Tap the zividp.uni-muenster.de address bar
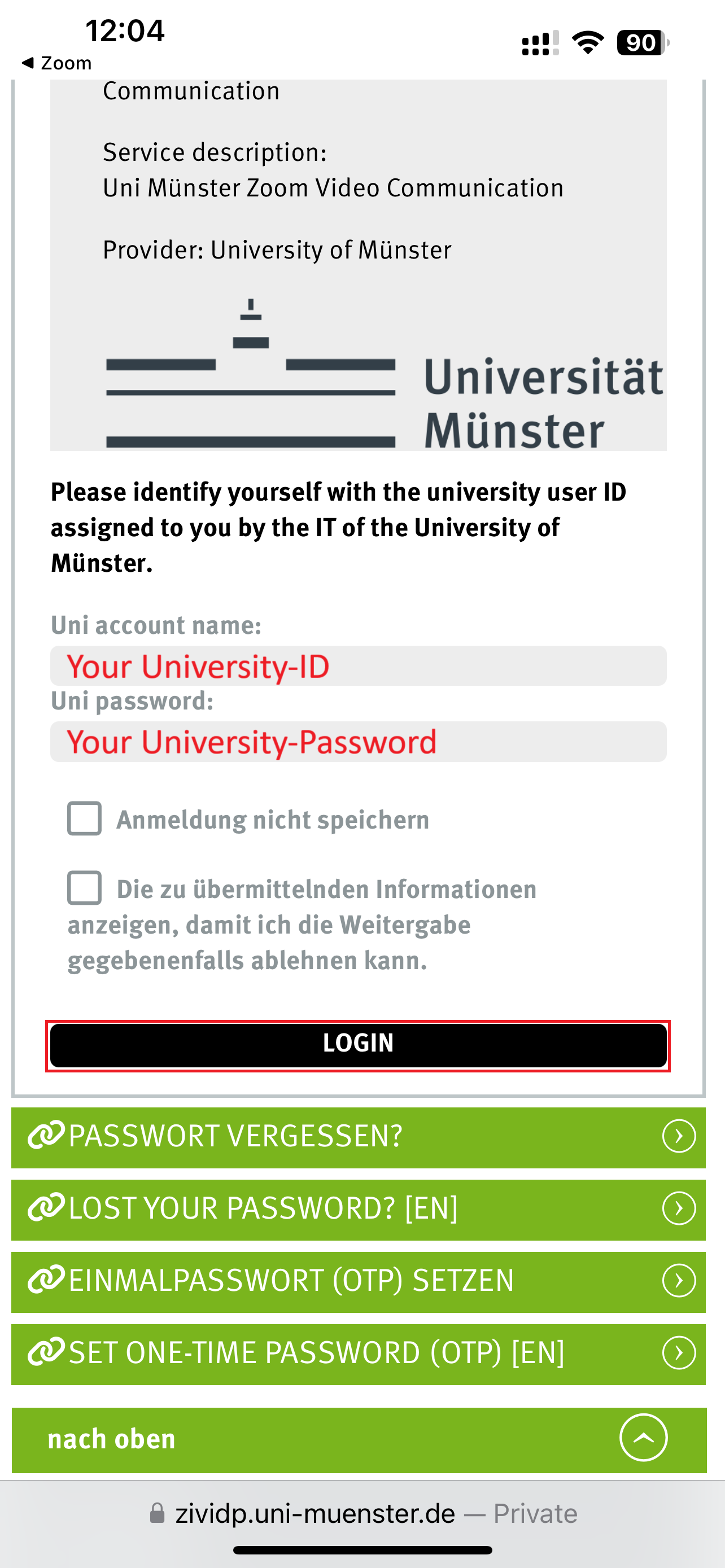 [363, 1514]
